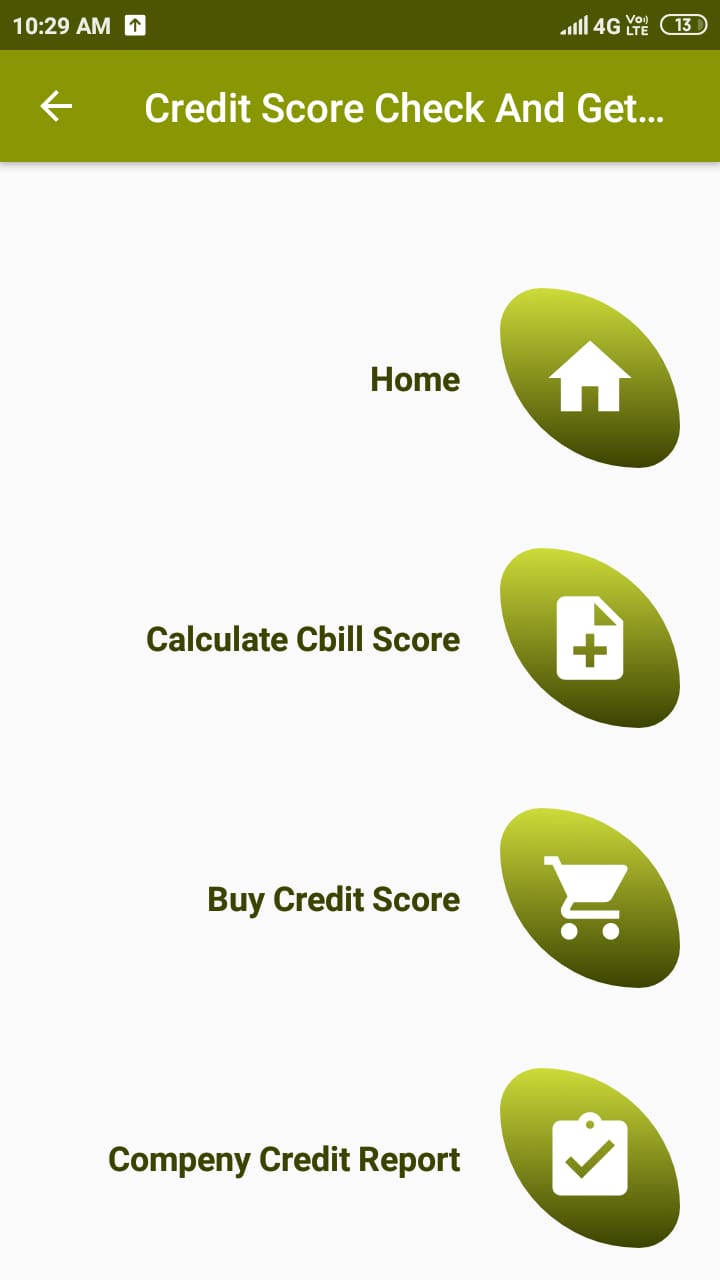Open Compeny Credit Report
Image resolution: width=720 pixels, height=1280 pixels.
click(589, 1158)
